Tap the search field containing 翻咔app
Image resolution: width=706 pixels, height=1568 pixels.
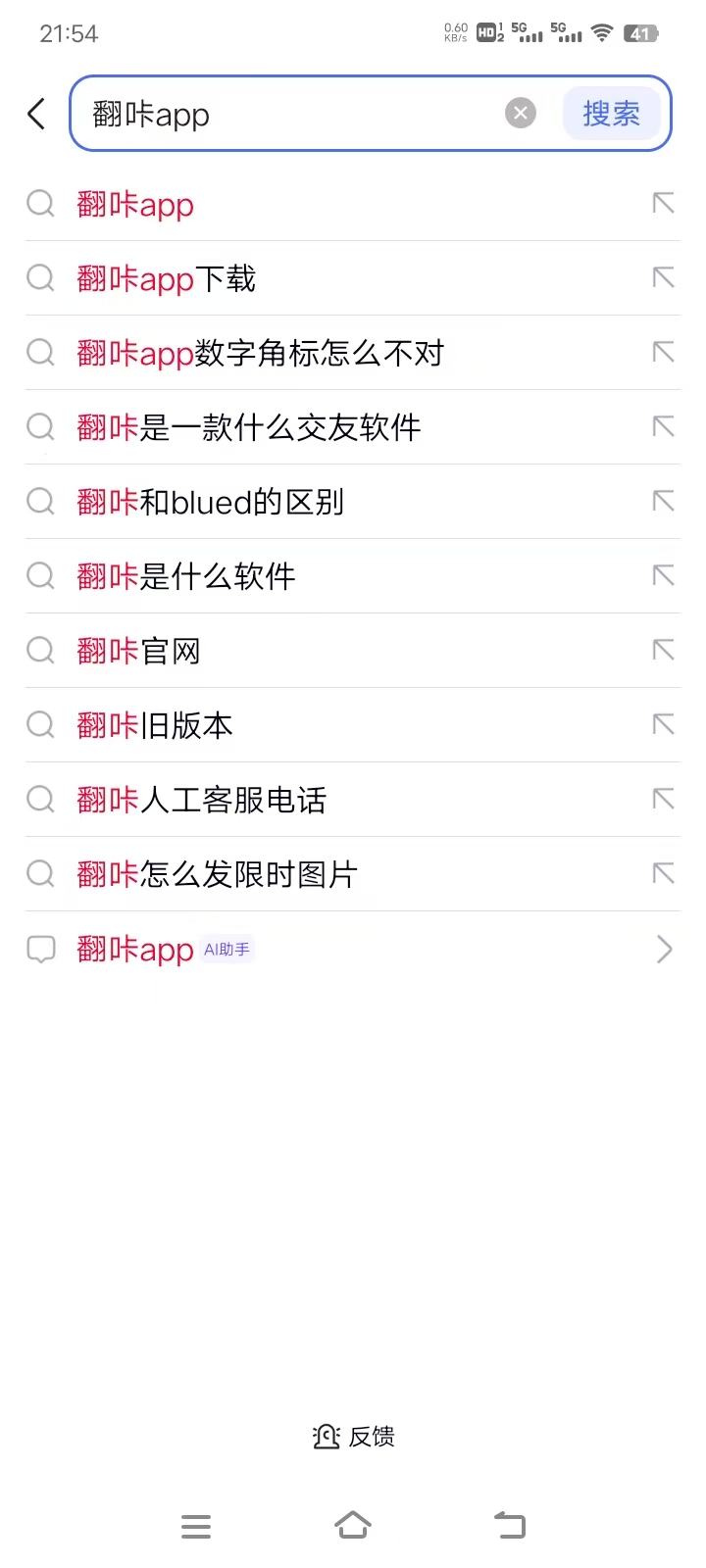[284, 115]
